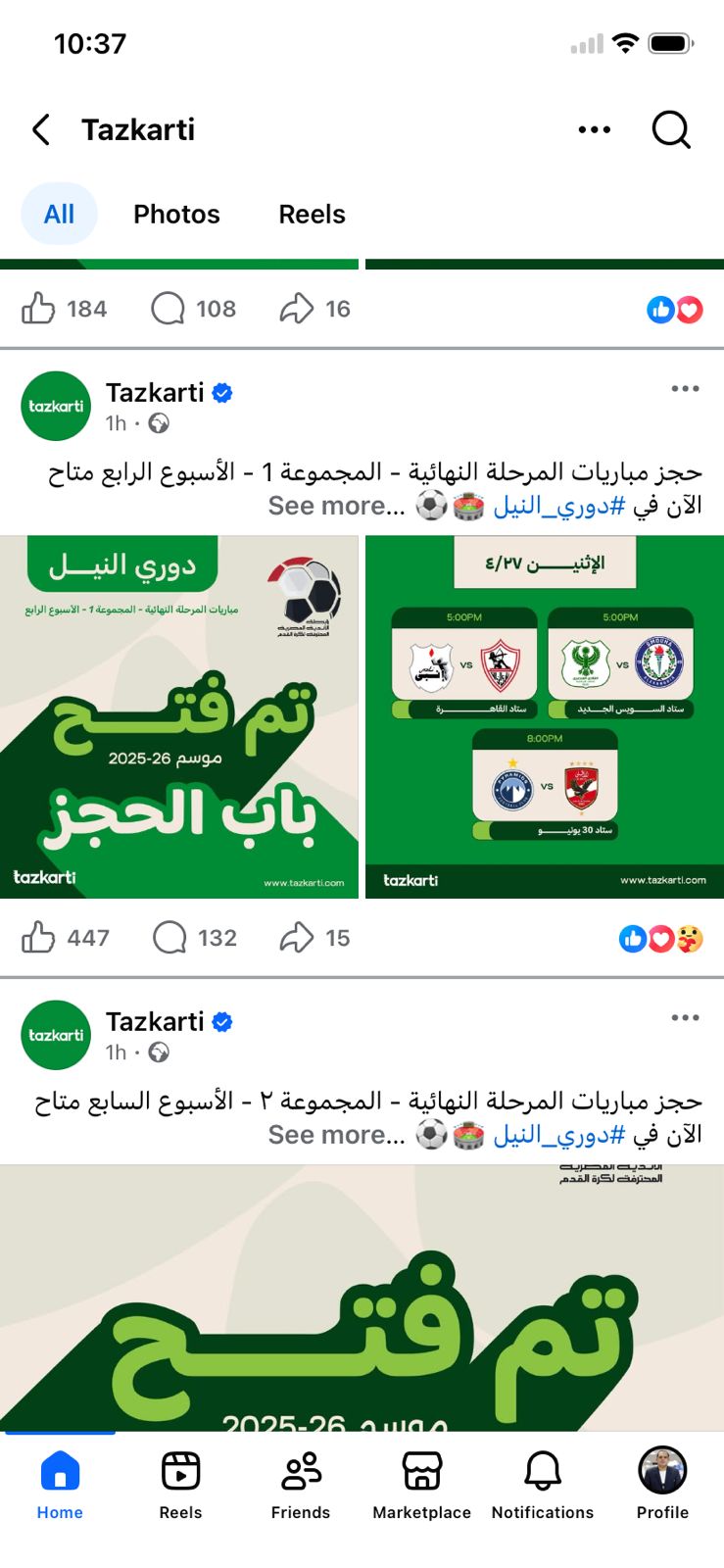The height and width of the screenshot is (1568, 724).
Task: Open the Notifications tab
Action: pos(542,1485)
